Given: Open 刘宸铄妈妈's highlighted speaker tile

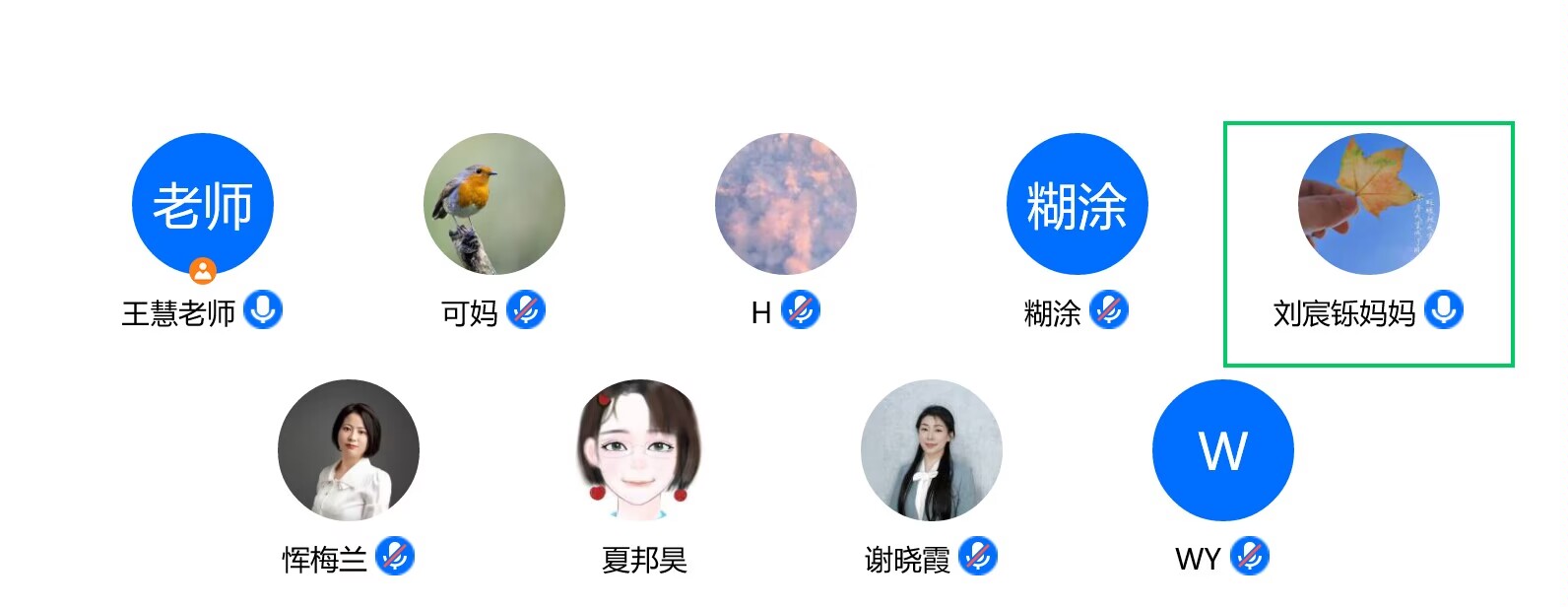Looking at the screenshot, I should pos(1368,205).
